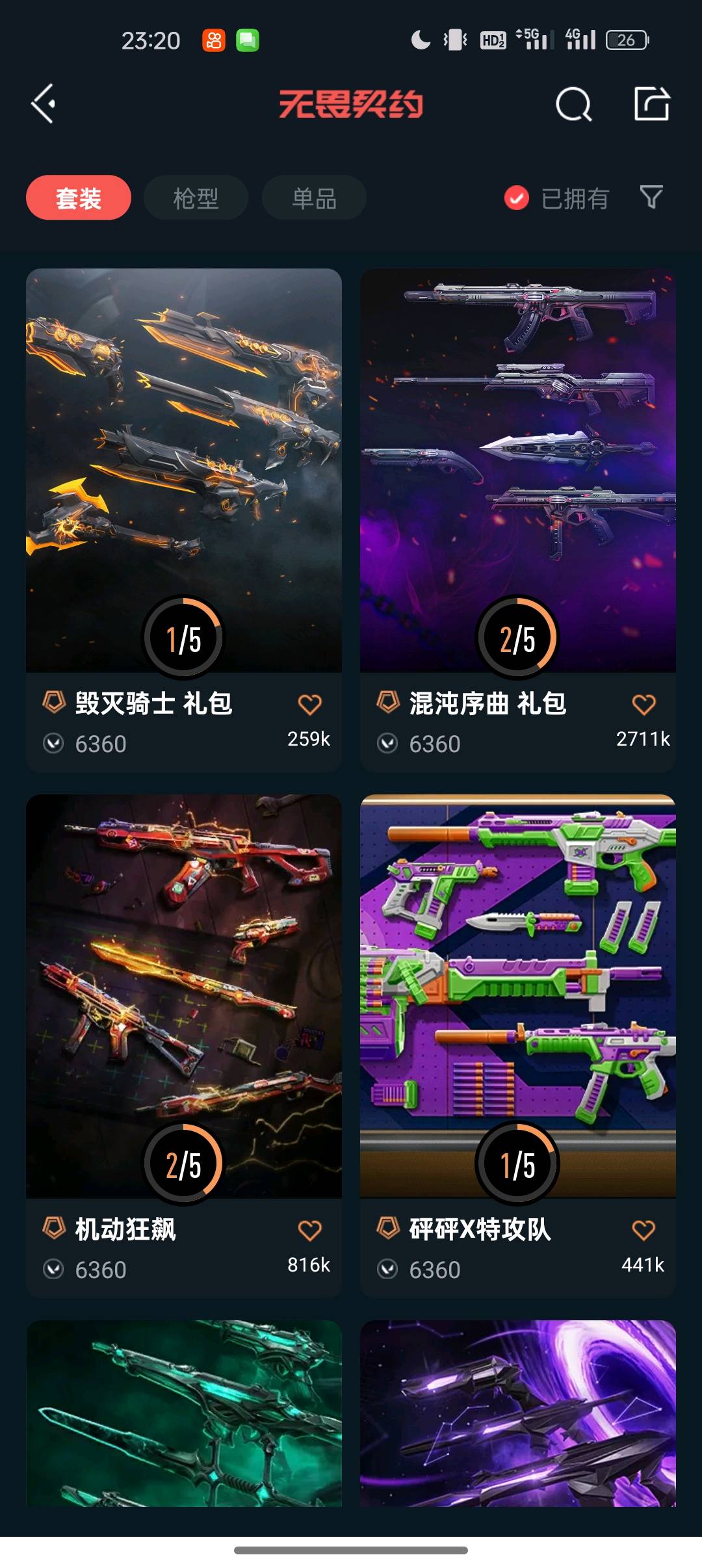Go back using the top-left arrow

[43, 104]
